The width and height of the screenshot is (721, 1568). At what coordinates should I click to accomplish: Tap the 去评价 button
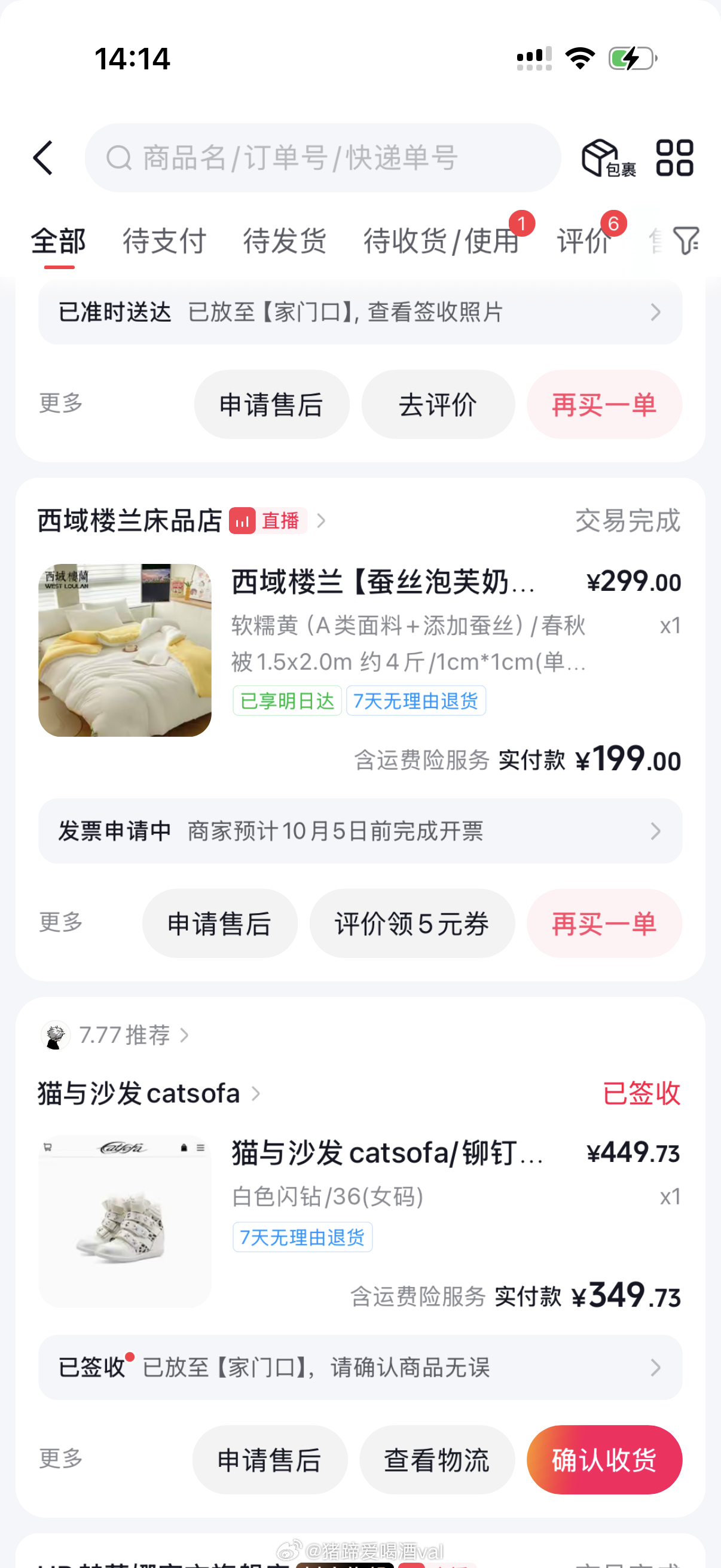438,405
